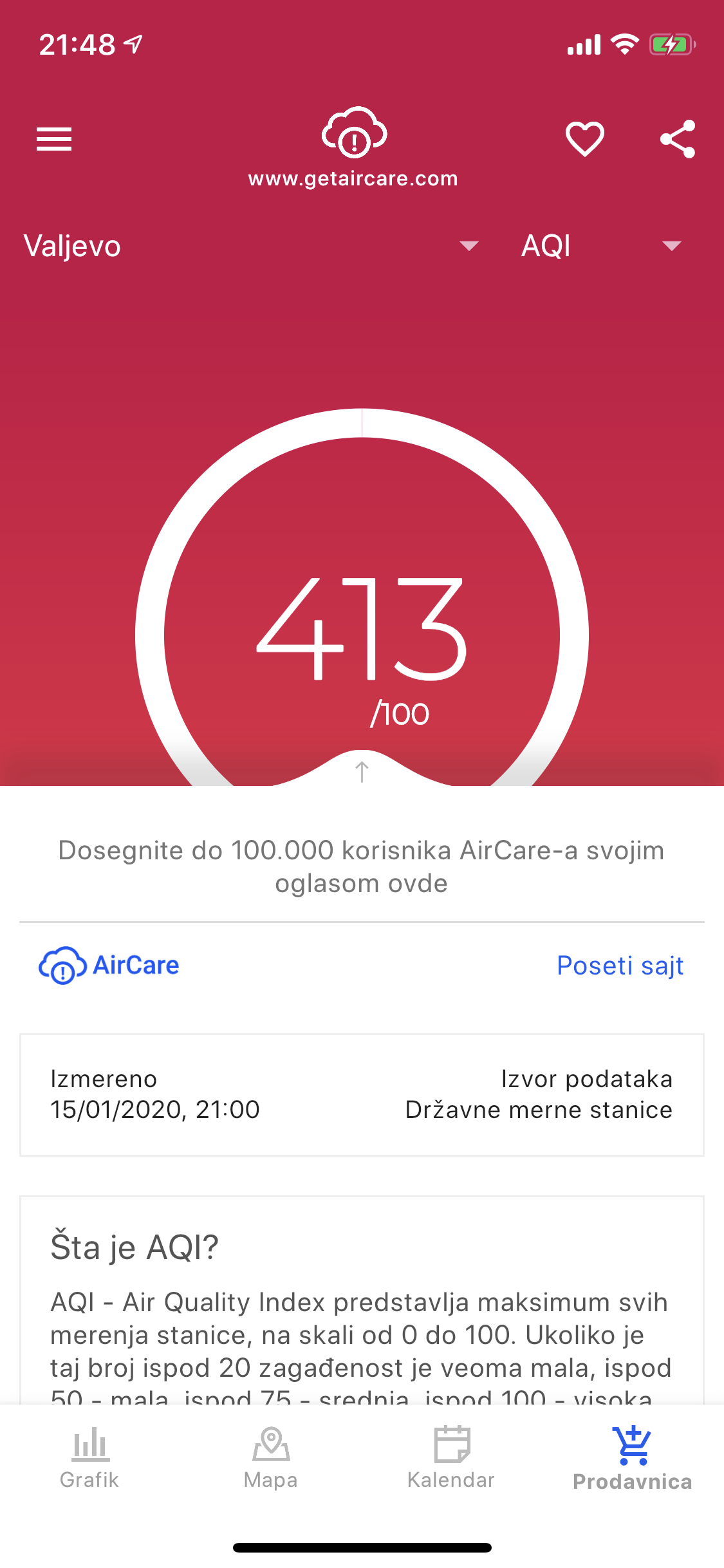
Task: Open the Kalendar tab
Action: (451, 1458)
